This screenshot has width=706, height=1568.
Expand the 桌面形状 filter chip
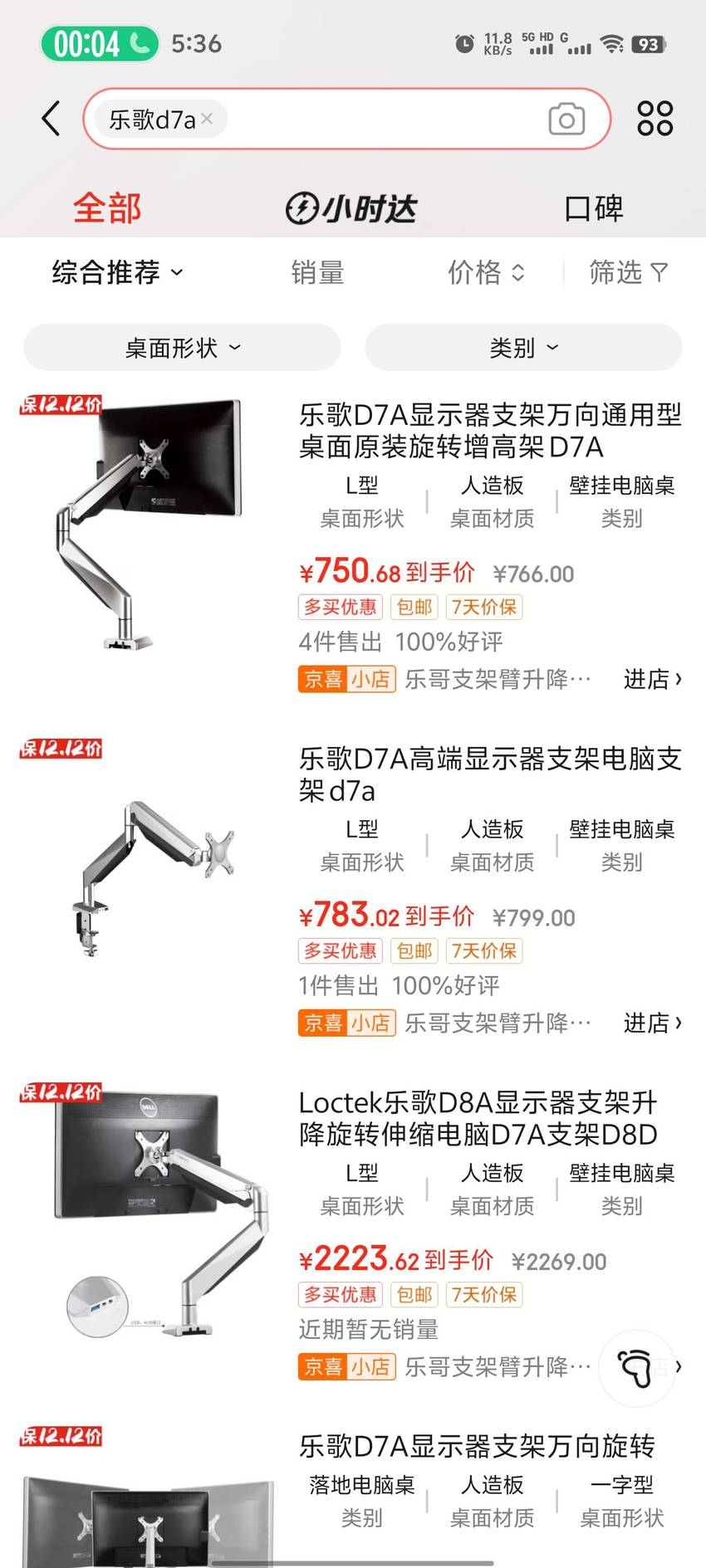pos(182,348)
